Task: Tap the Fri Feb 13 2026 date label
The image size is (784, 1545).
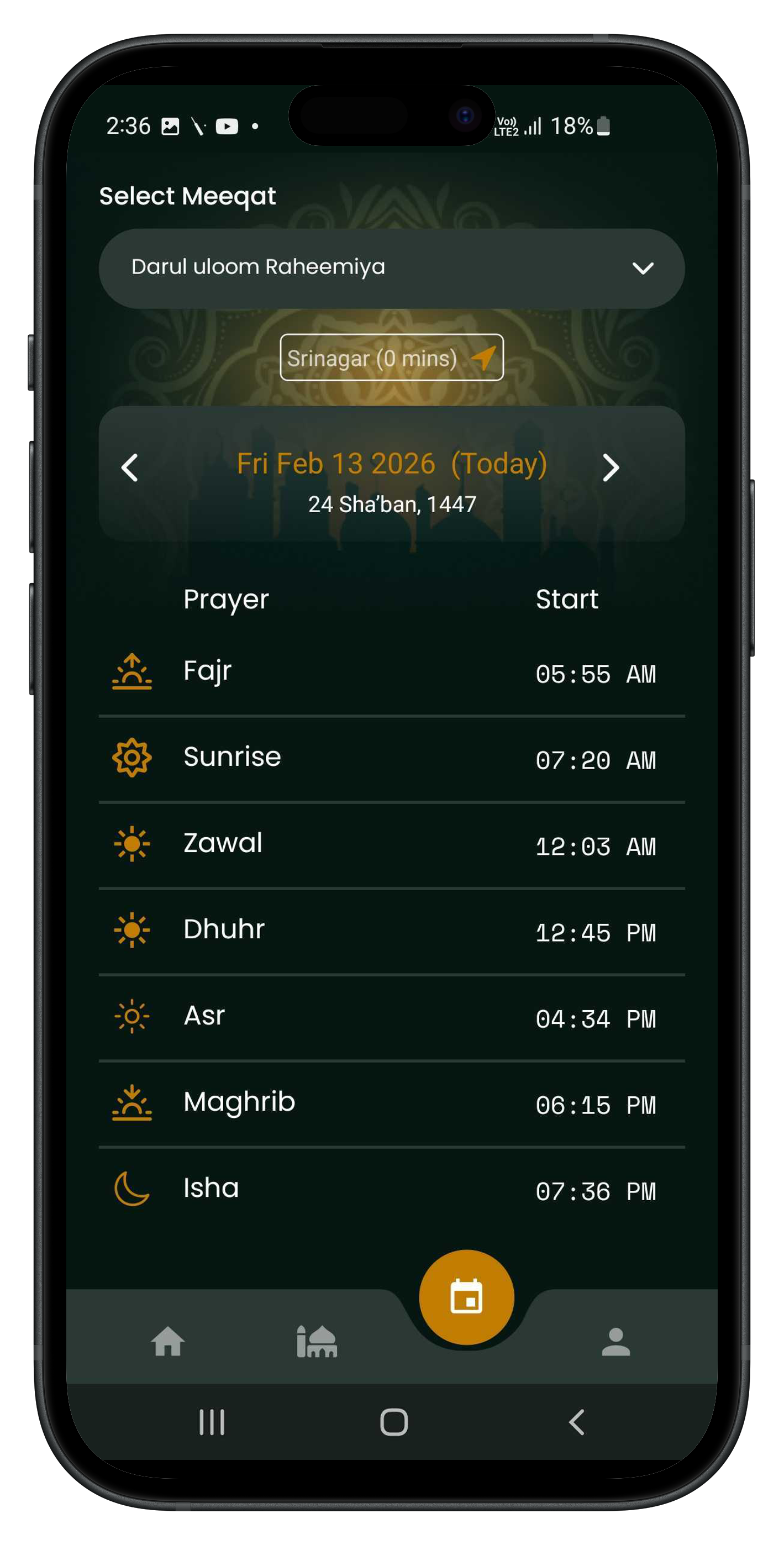Action: [x=393, y=463]
